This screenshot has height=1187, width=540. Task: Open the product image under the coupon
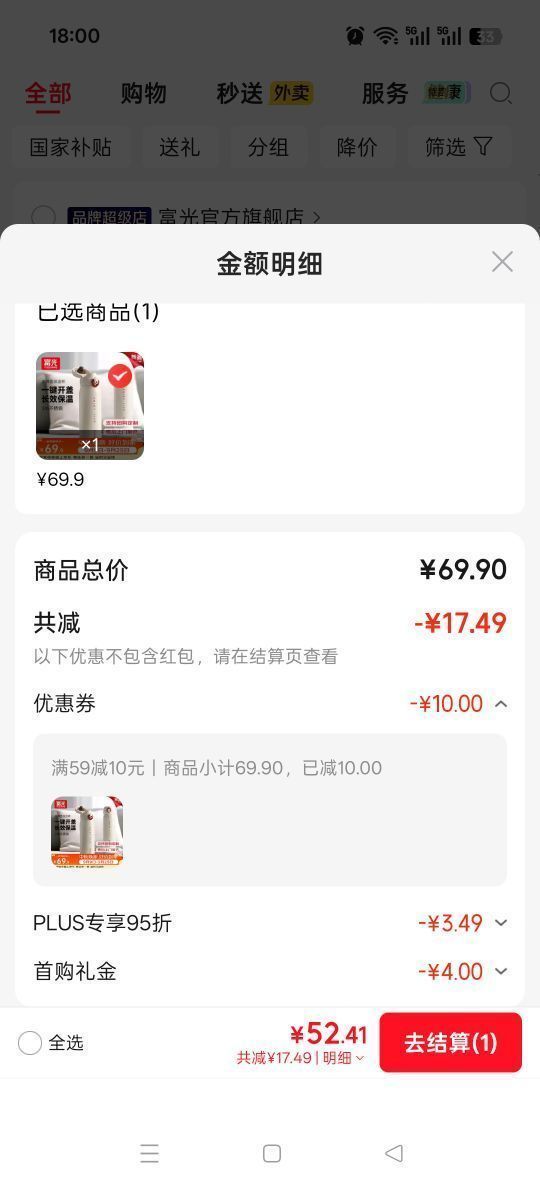[x=87, y=831]
